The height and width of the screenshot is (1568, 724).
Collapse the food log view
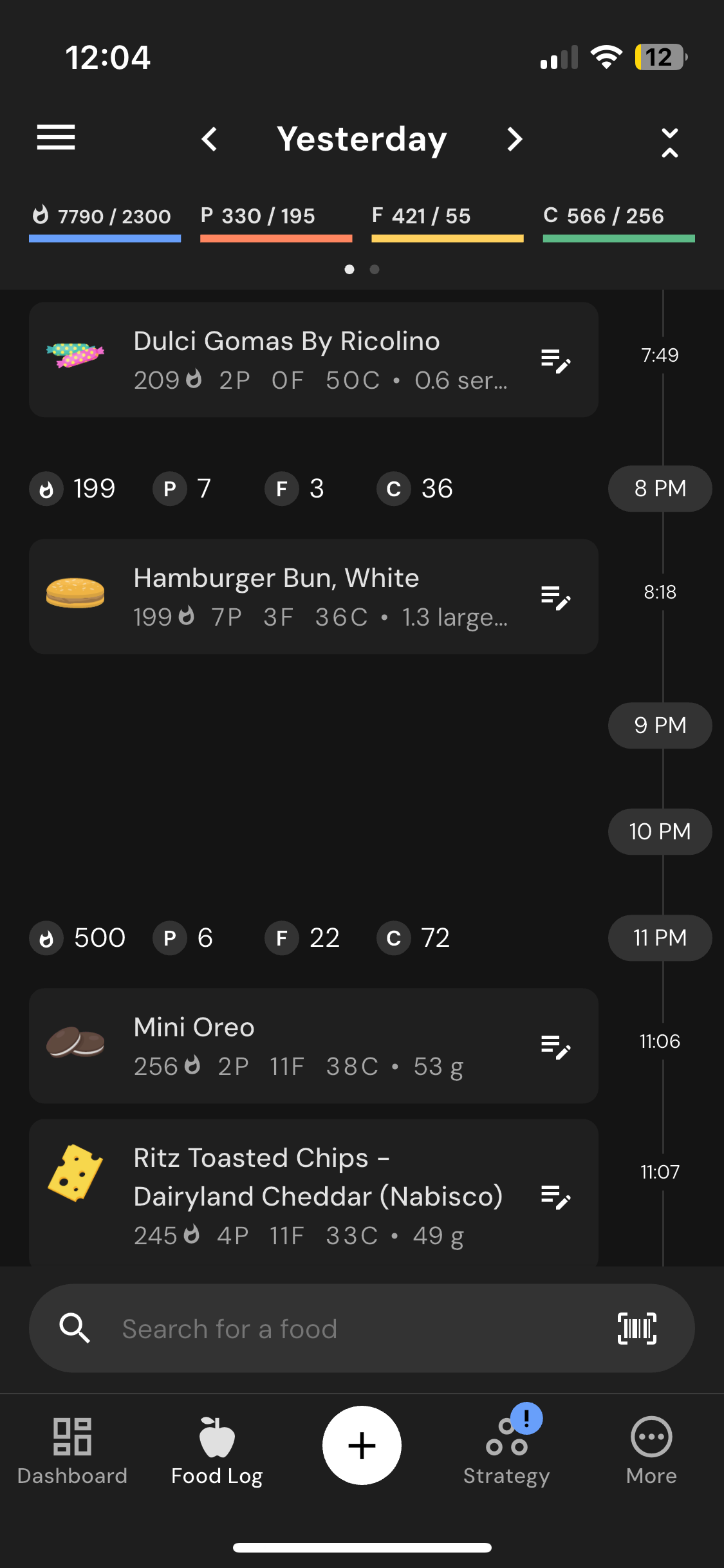coord(670,142)
